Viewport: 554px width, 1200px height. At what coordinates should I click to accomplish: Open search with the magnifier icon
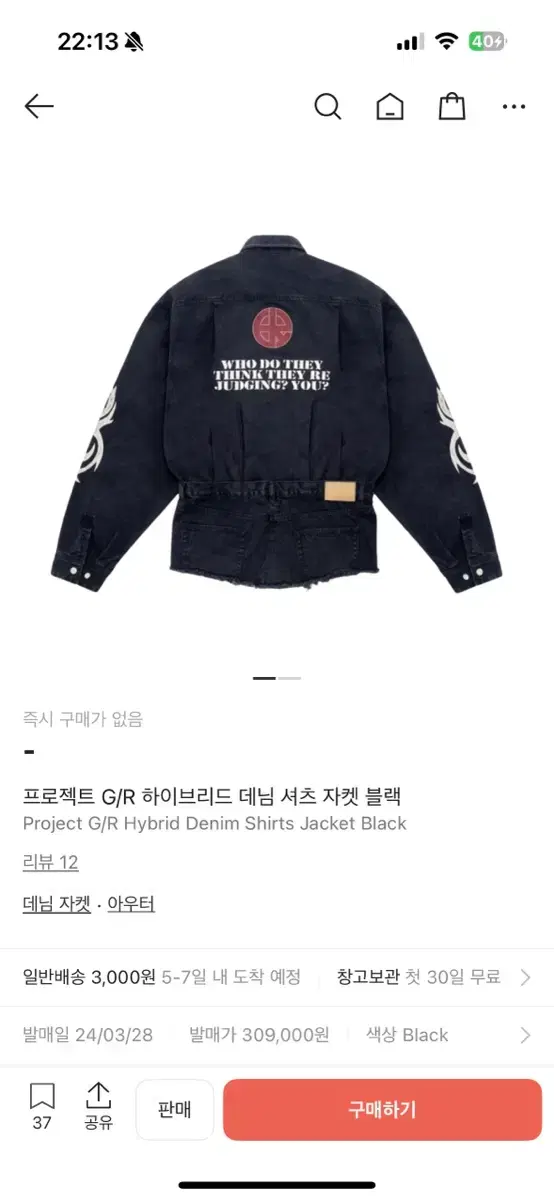pos(328,107)
